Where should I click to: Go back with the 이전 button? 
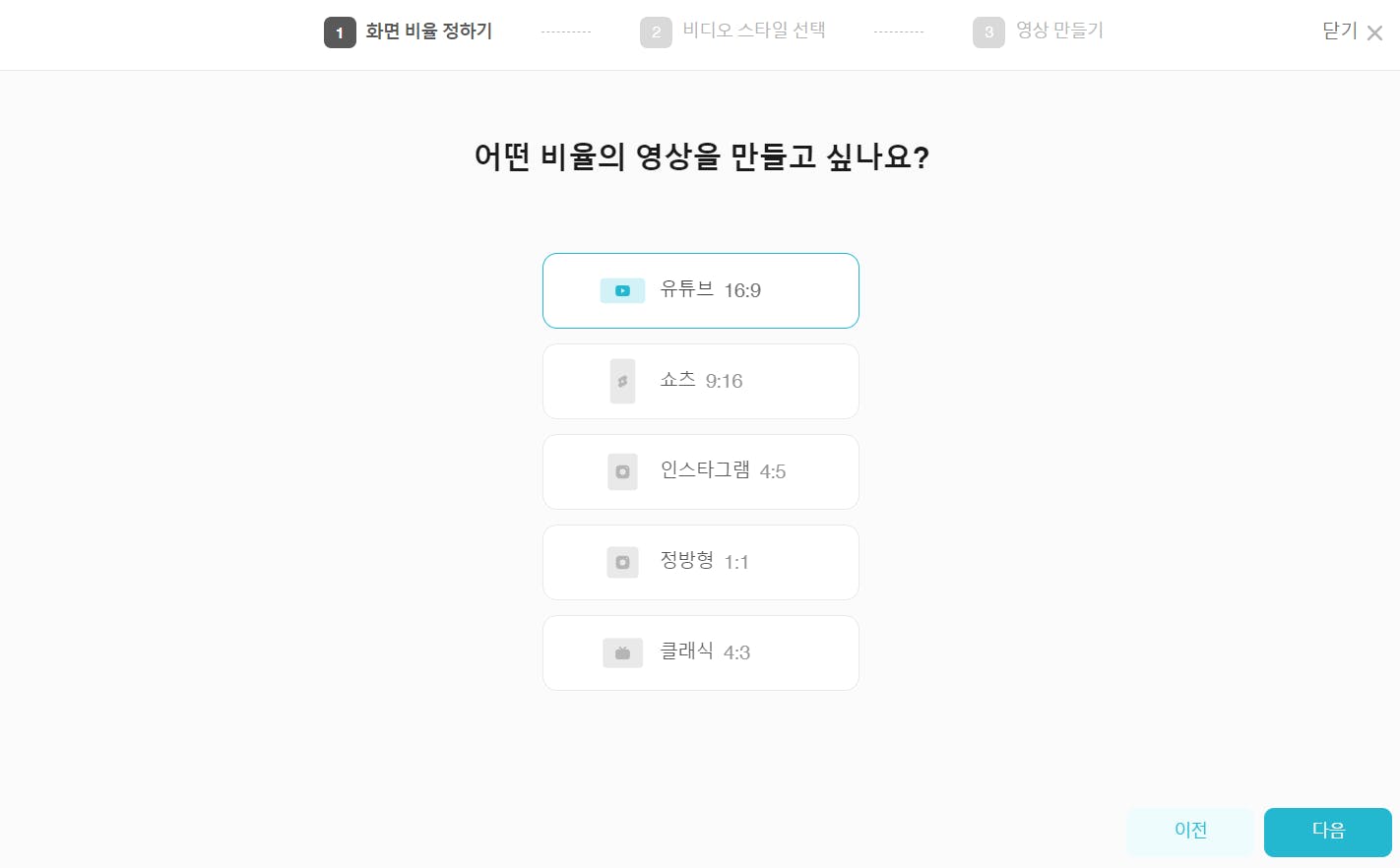pos(1190,832)
